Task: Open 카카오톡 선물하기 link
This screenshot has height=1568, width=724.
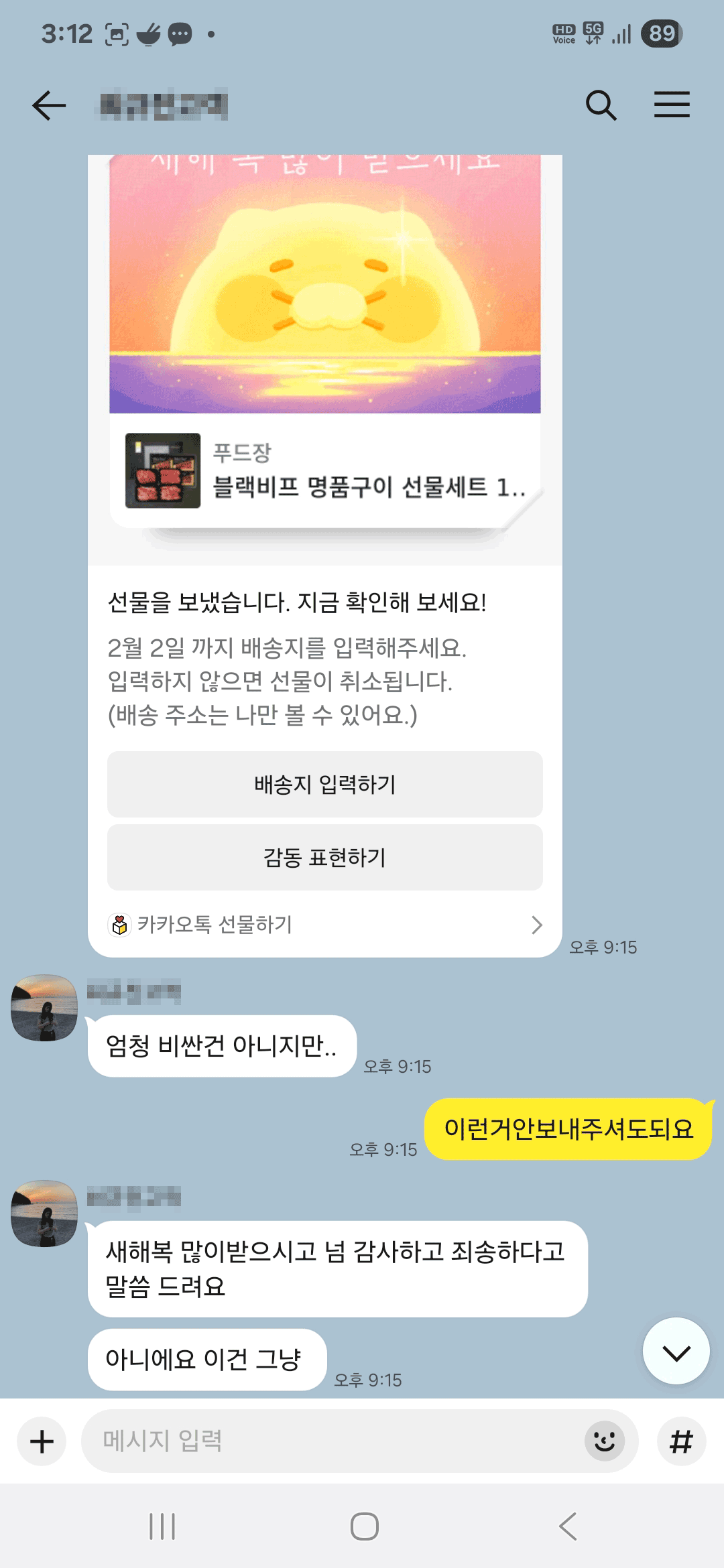Action: coord(324,925)
